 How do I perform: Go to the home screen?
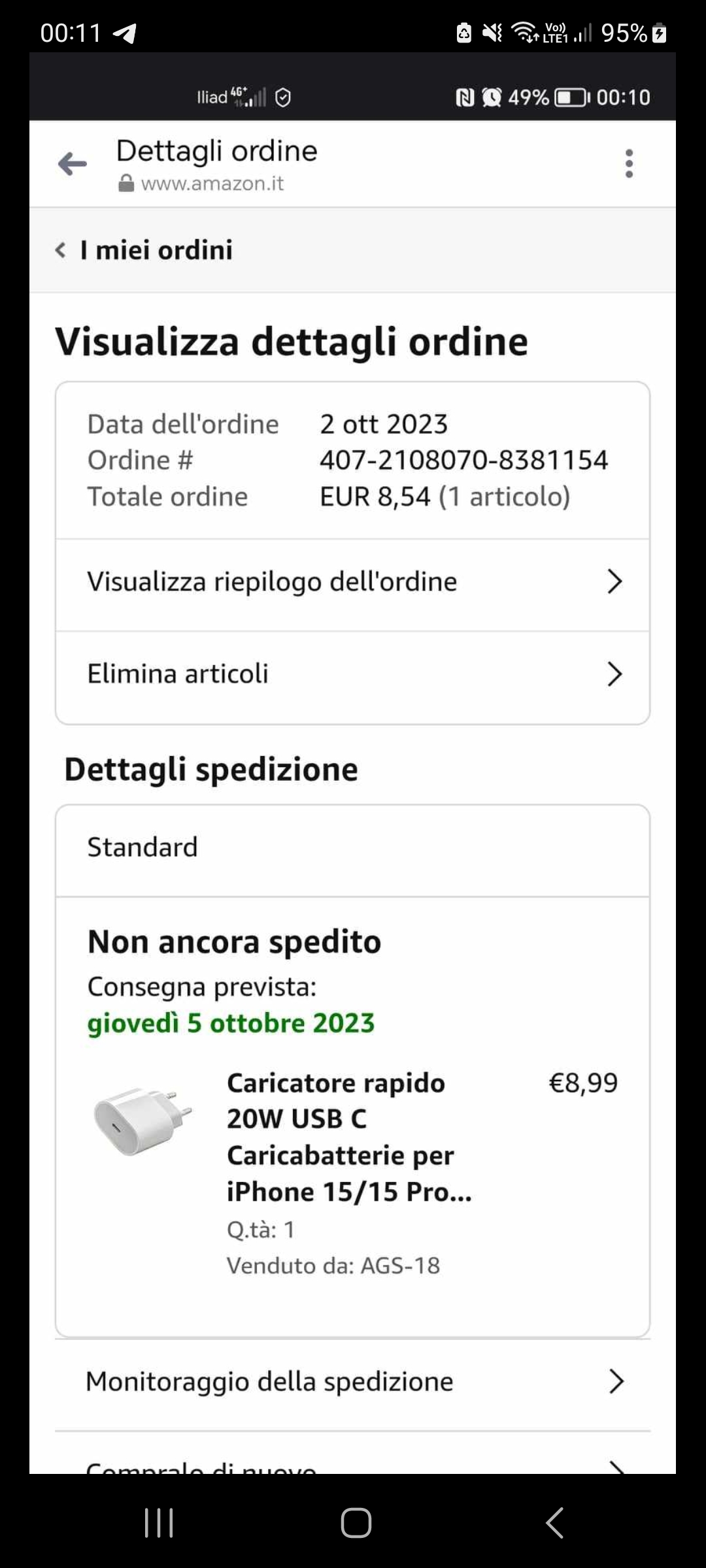point(356,1523)
